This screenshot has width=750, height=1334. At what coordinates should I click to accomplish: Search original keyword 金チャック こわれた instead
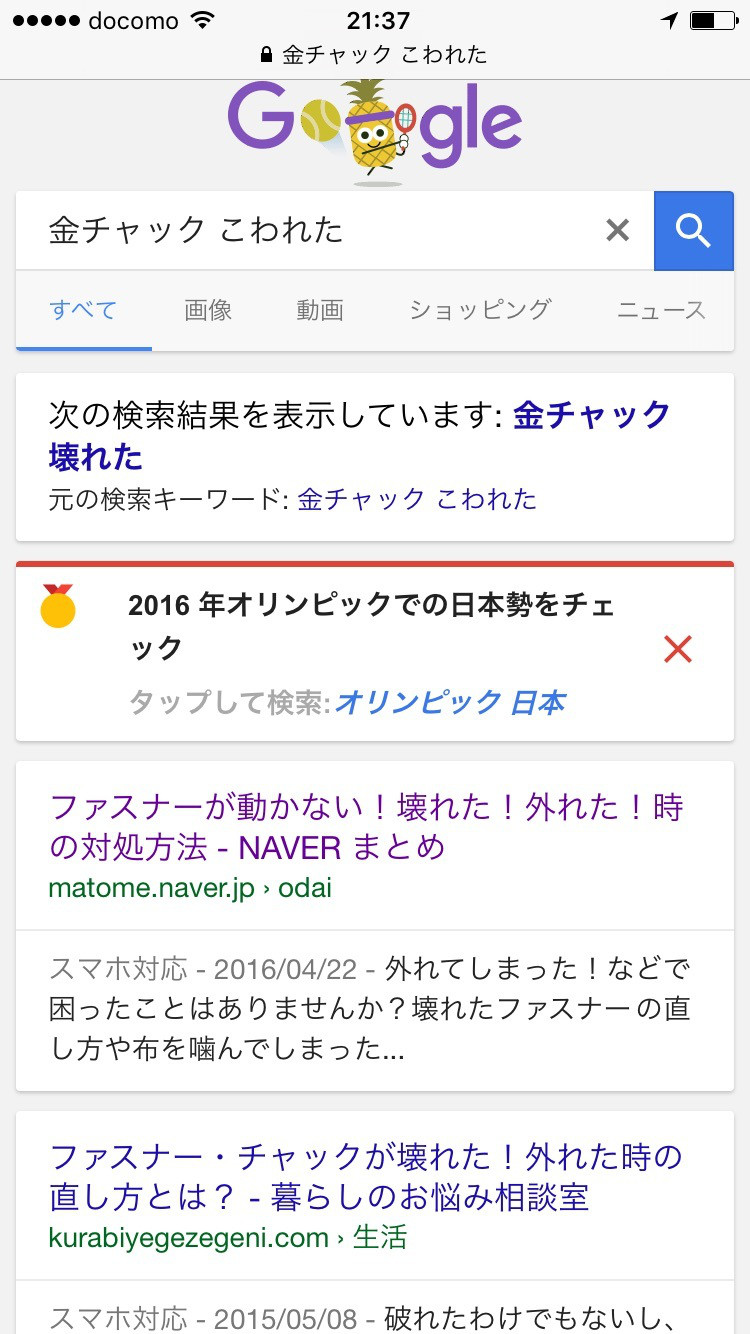tap(417, 499)
